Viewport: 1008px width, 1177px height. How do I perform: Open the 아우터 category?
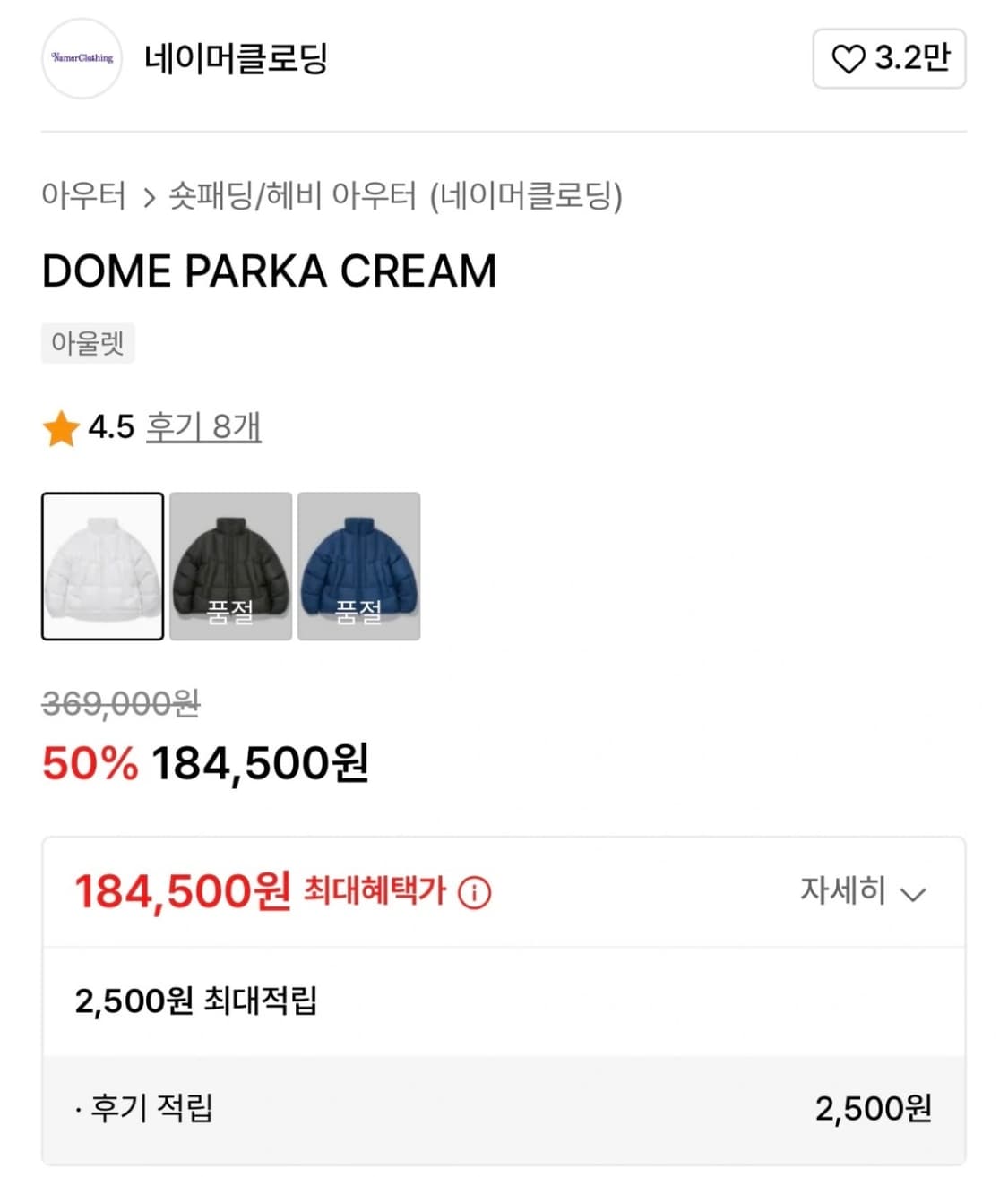point(84,197)
